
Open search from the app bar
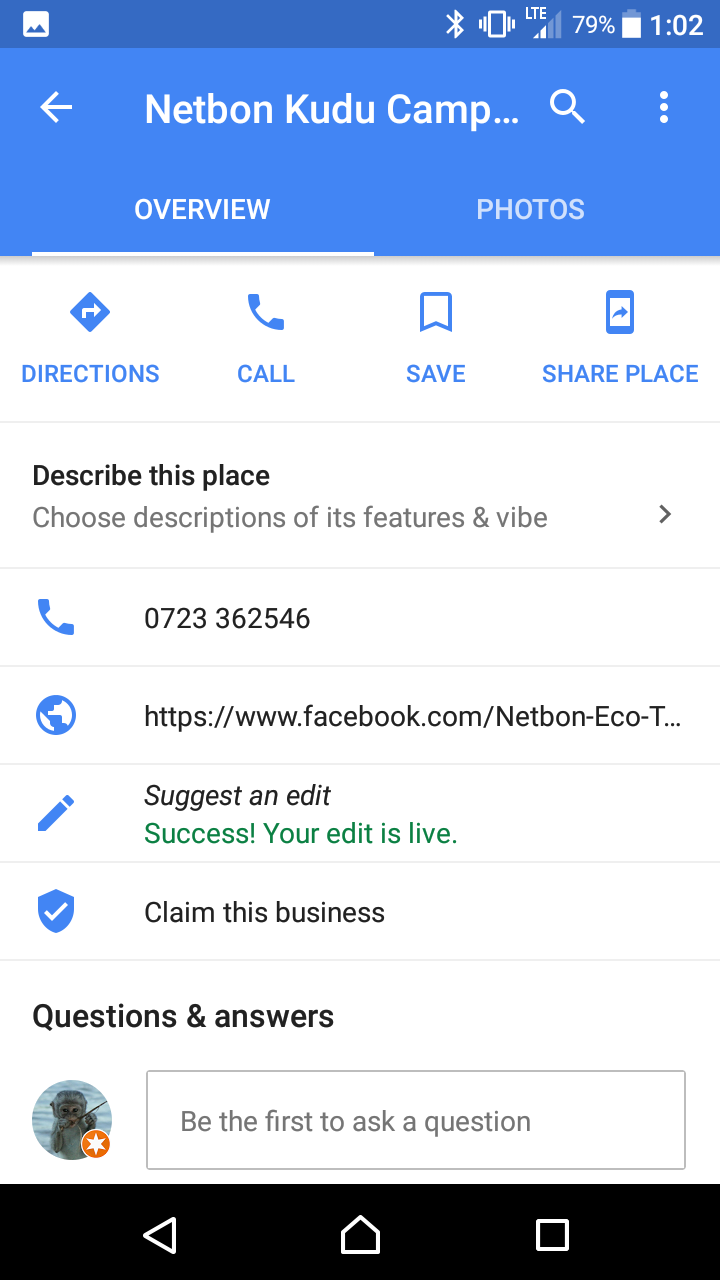(x=567, y=107)
